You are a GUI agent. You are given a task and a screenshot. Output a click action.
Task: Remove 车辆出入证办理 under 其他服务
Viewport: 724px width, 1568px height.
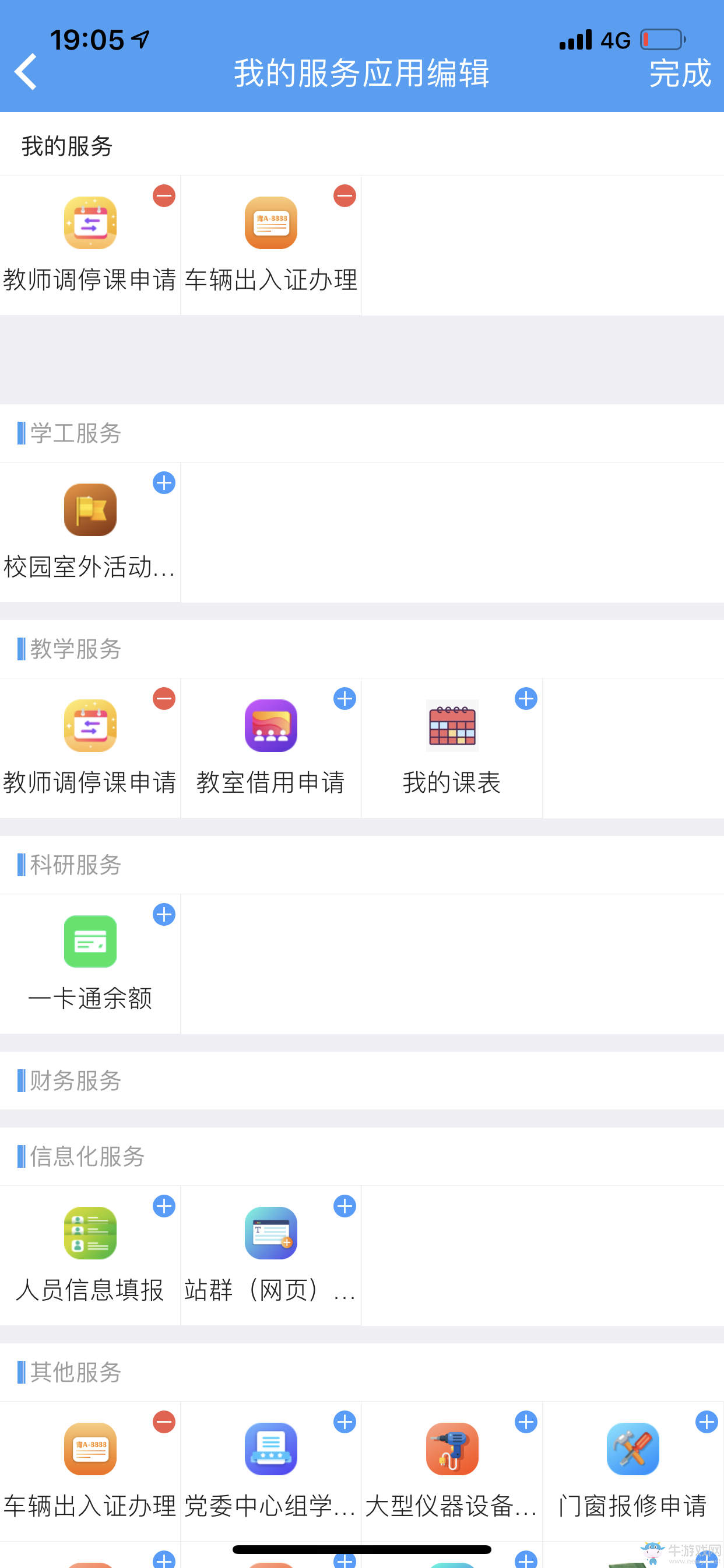tap(164, 1422)
